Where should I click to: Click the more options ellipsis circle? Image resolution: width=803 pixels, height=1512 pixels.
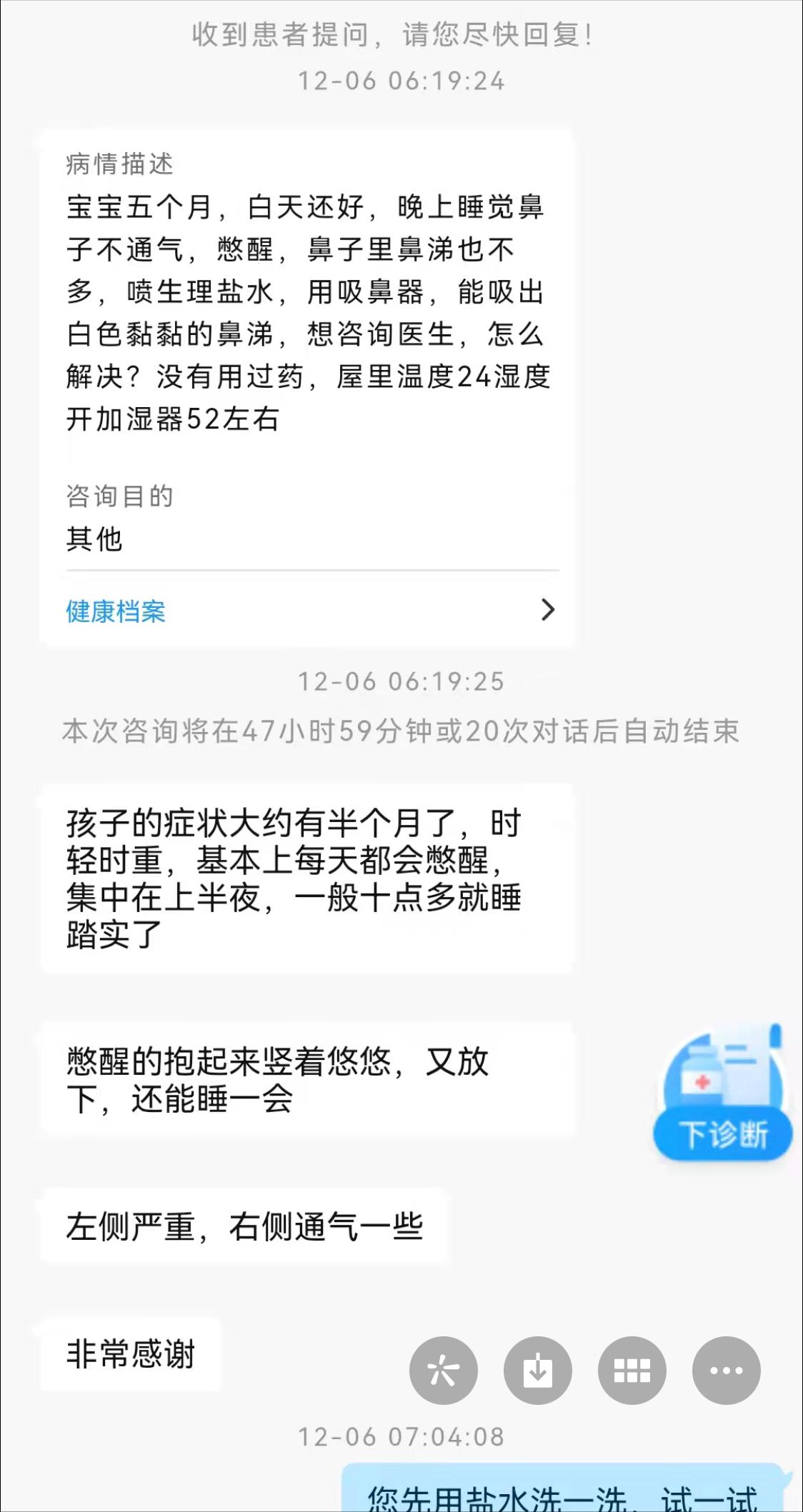pos(725,1371)
